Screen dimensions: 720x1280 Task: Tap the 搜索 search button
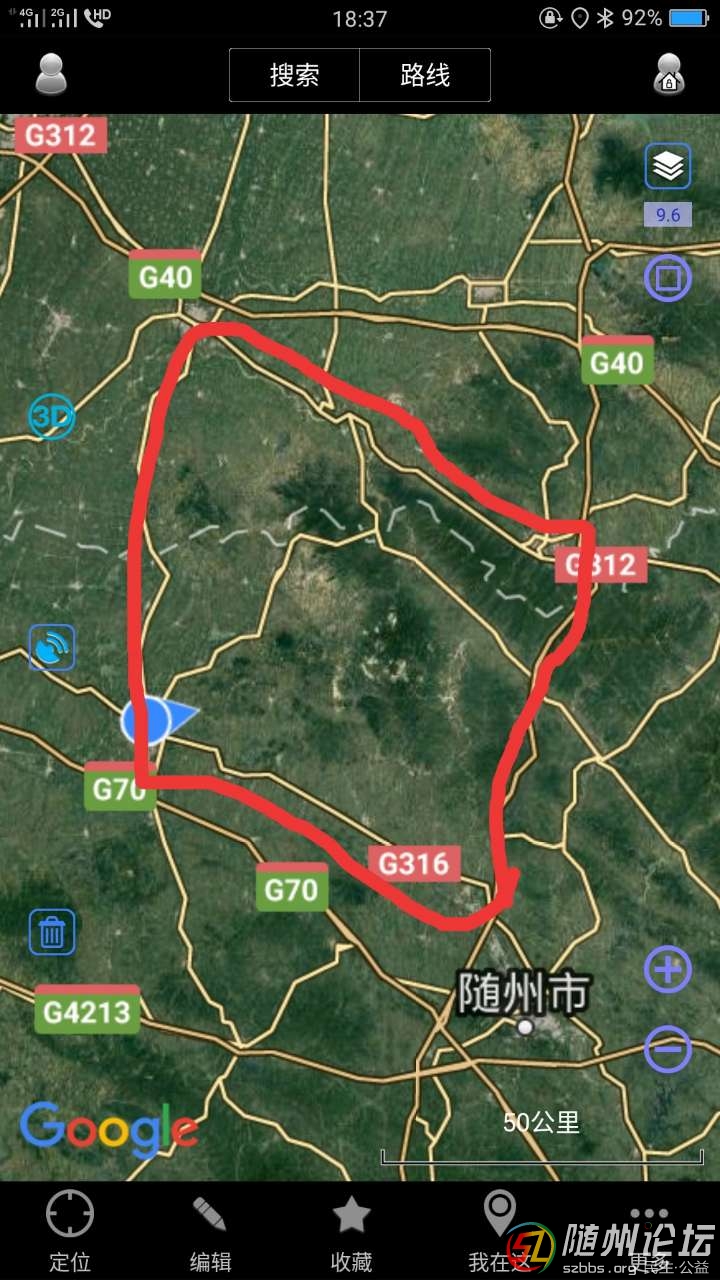pos(294,75)
